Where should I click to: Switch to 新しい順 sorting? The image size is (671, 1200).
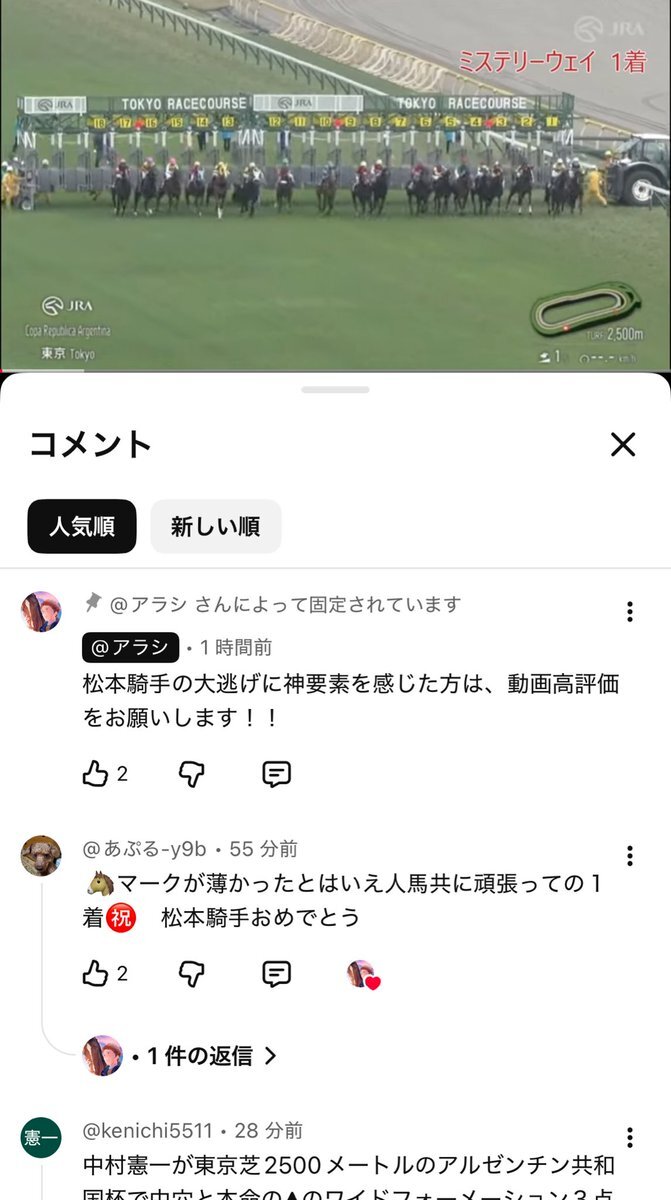pyautogui.click(x=216, y=527)
